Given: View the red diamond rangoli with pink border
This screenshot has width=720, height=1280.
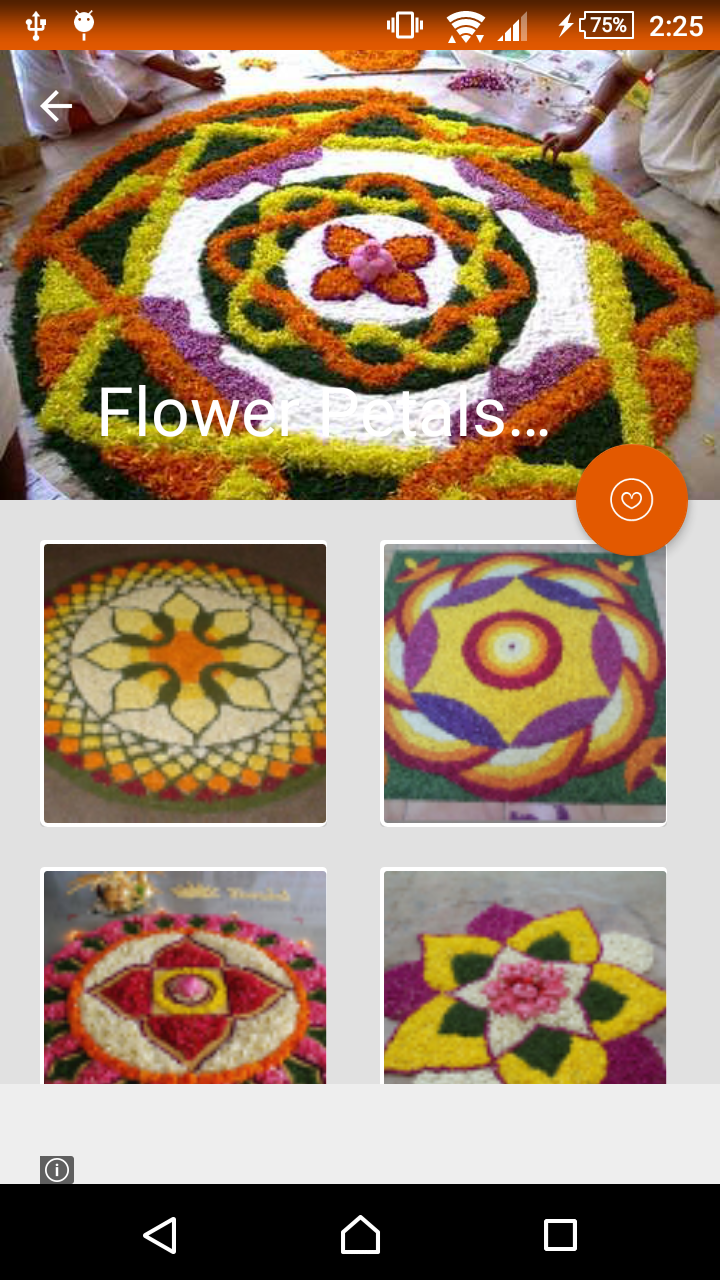Looking at the screenshot, I should (184, 976).
